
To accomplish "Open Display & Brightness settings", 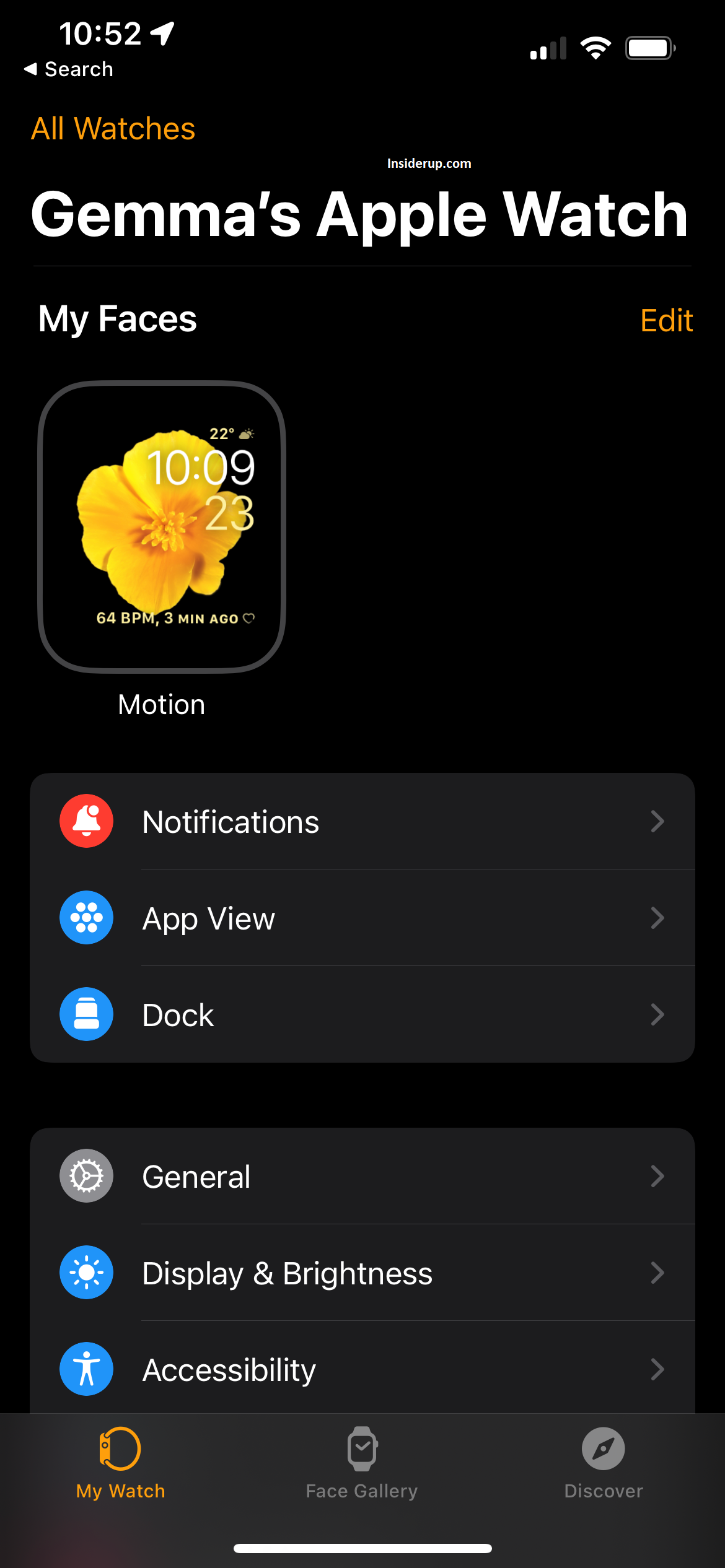I will [x=362, y=1273].
